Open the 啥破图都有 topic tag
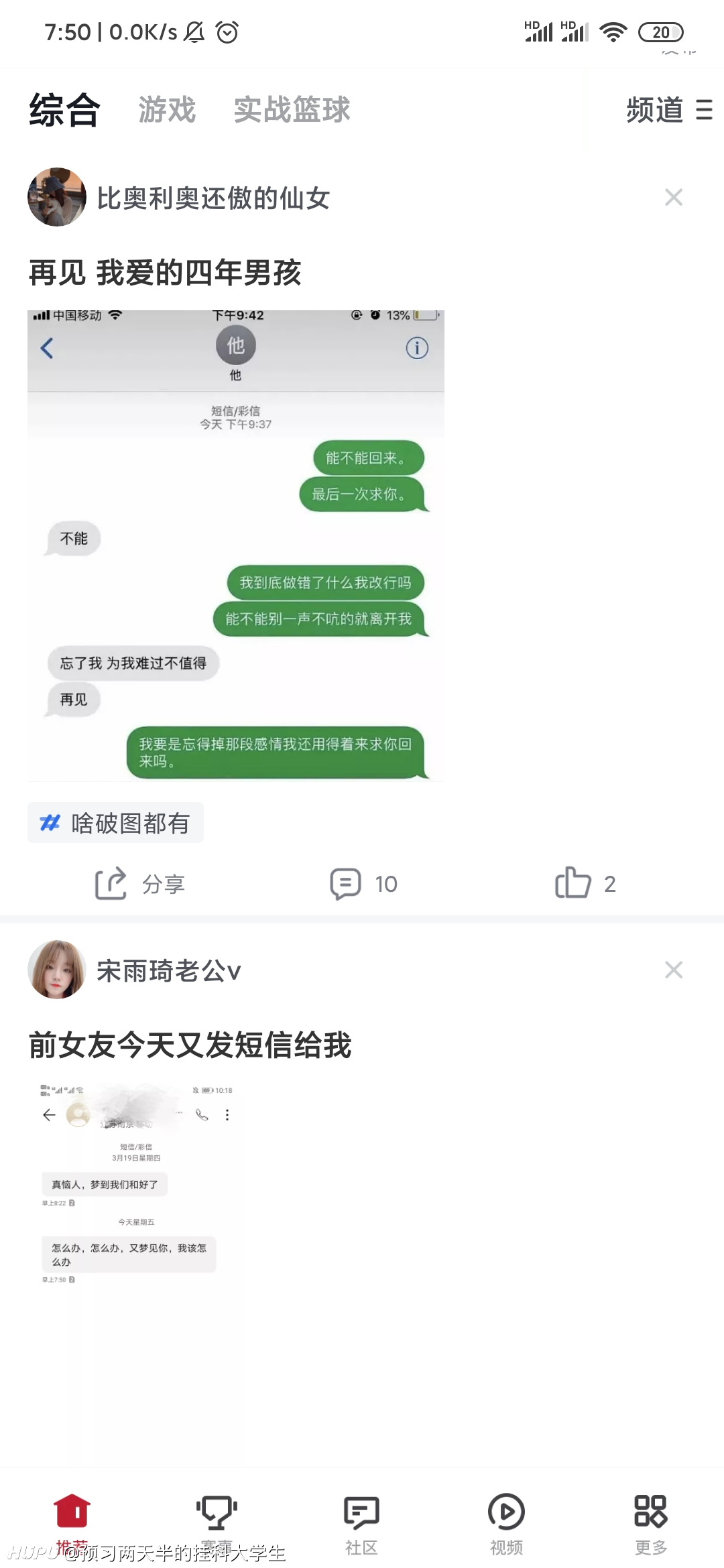Screen dimensions: 724x1568 point(115,823)
